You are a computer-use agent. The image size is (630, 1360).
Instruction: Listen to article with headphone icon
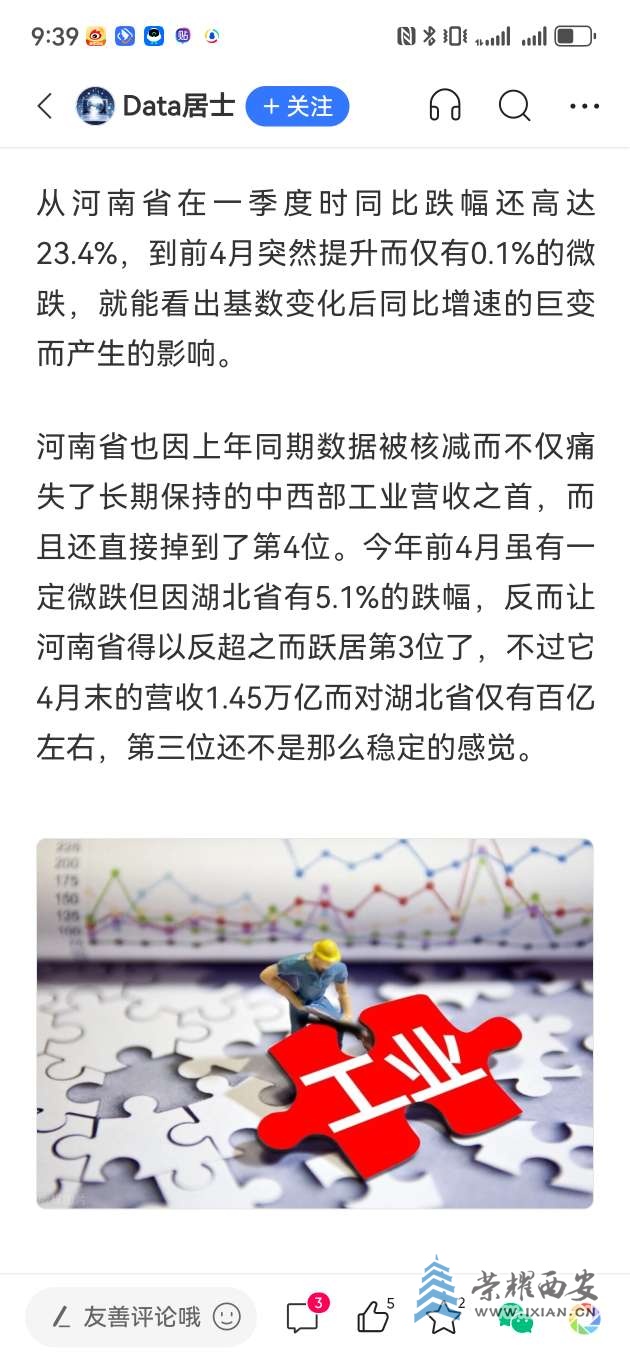[x=444, y=106]
